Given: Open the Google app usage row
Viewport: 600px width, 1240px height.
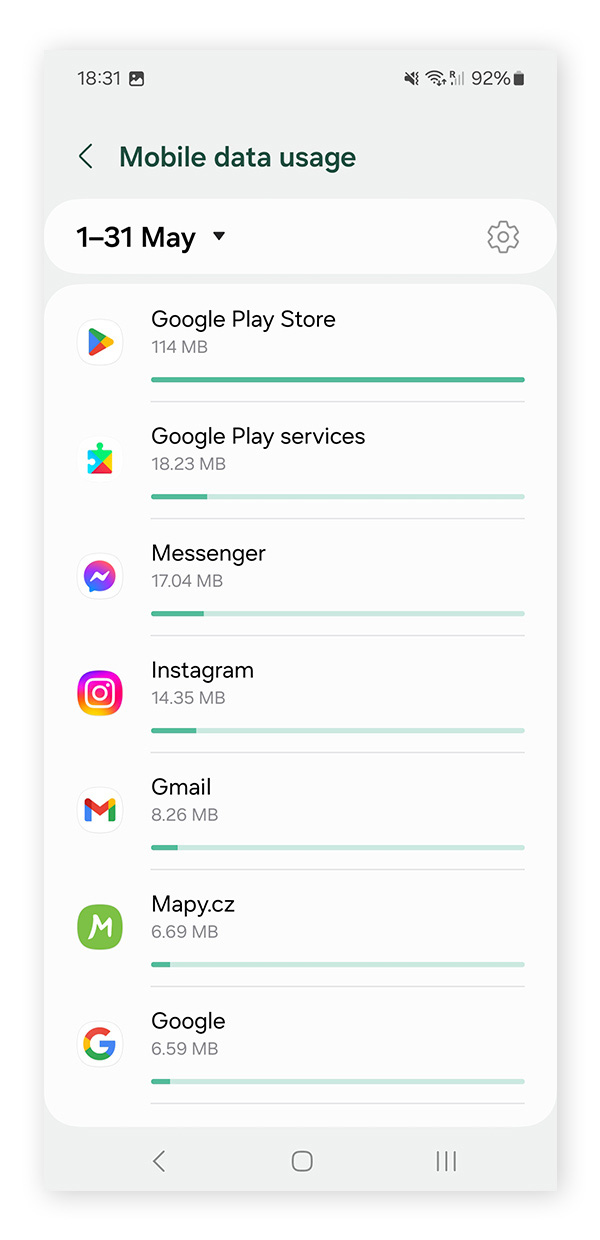Looking at the screenshot, I should tap(300, 1045).
